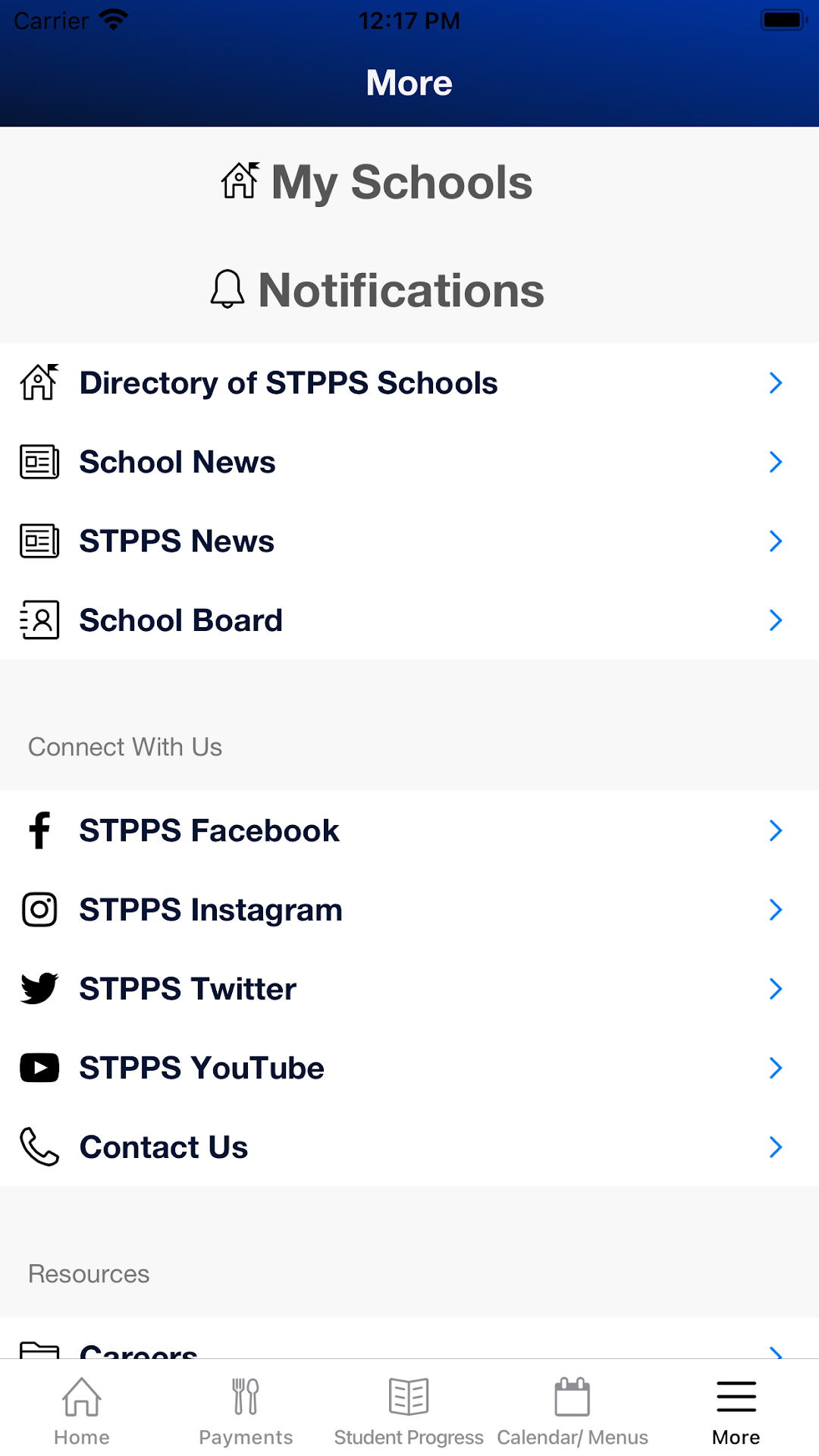Screen dimensions: 819x1456
Task: Open STPPS YouTube
Action: 409,1068
